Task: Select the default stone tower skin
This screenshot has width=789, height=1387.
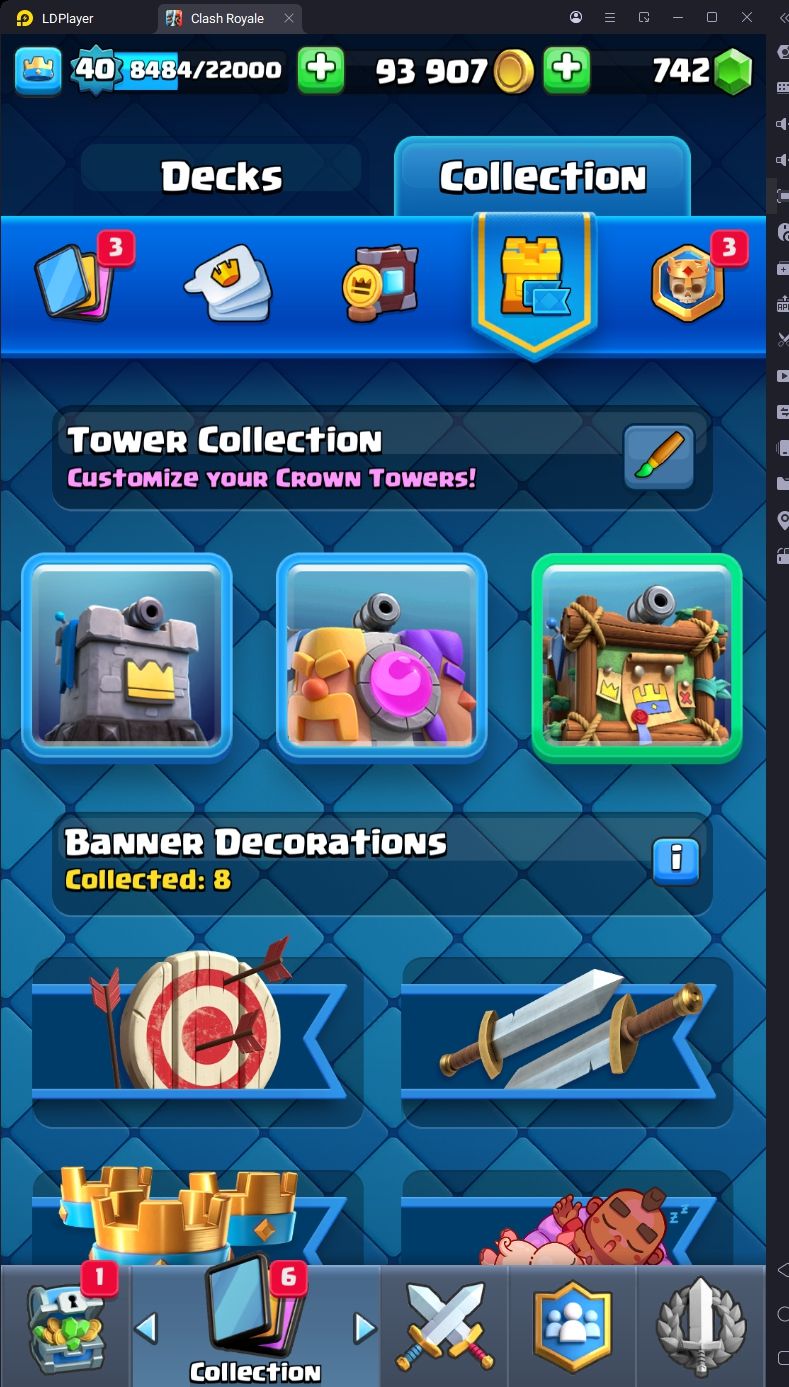Action: tap(127, 657)
